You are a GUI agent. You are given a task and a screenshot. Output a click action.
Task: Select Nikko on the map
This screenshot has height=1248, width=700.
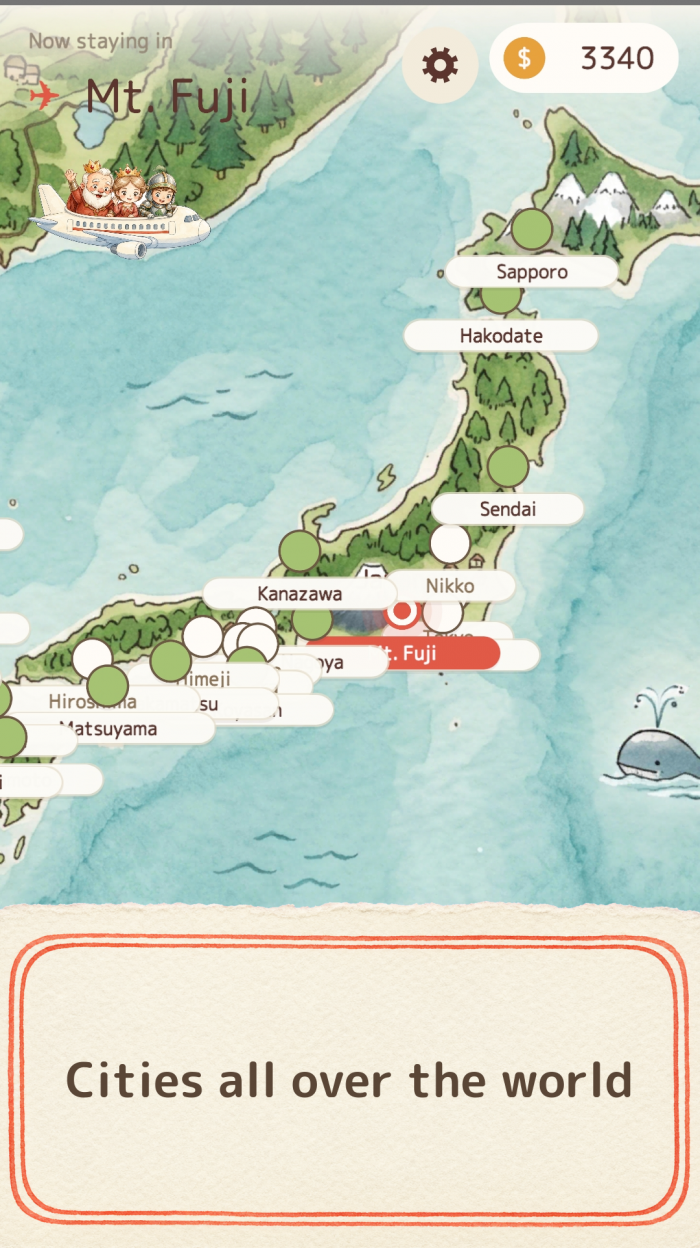point(450,586)
